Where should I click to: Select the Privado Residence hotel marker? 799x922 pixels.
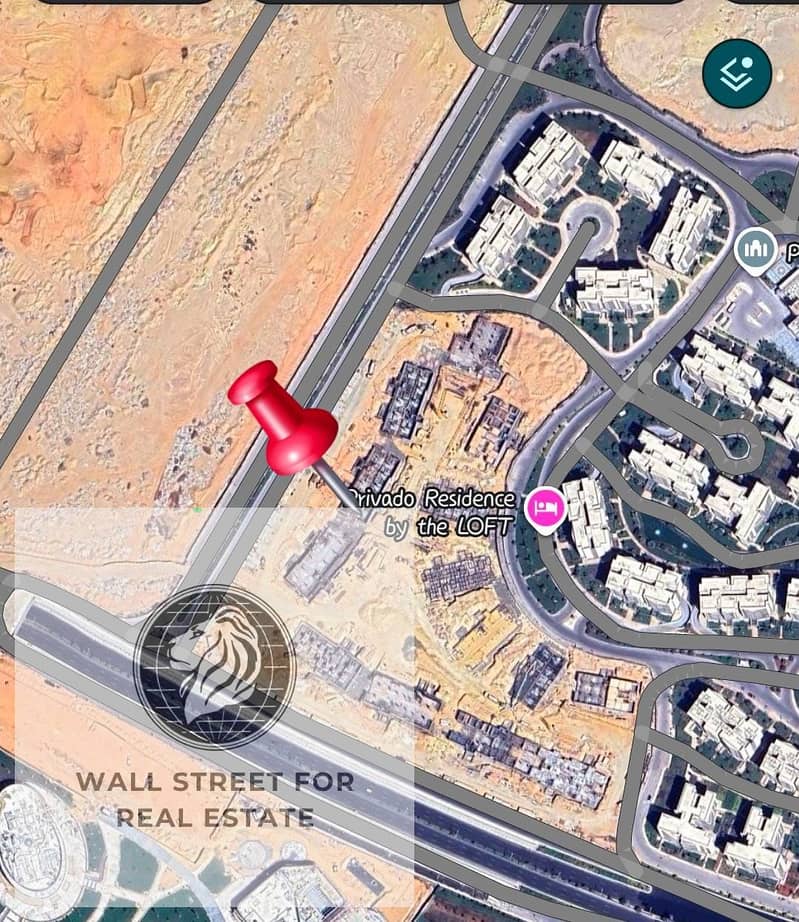[x=546, y=508]
